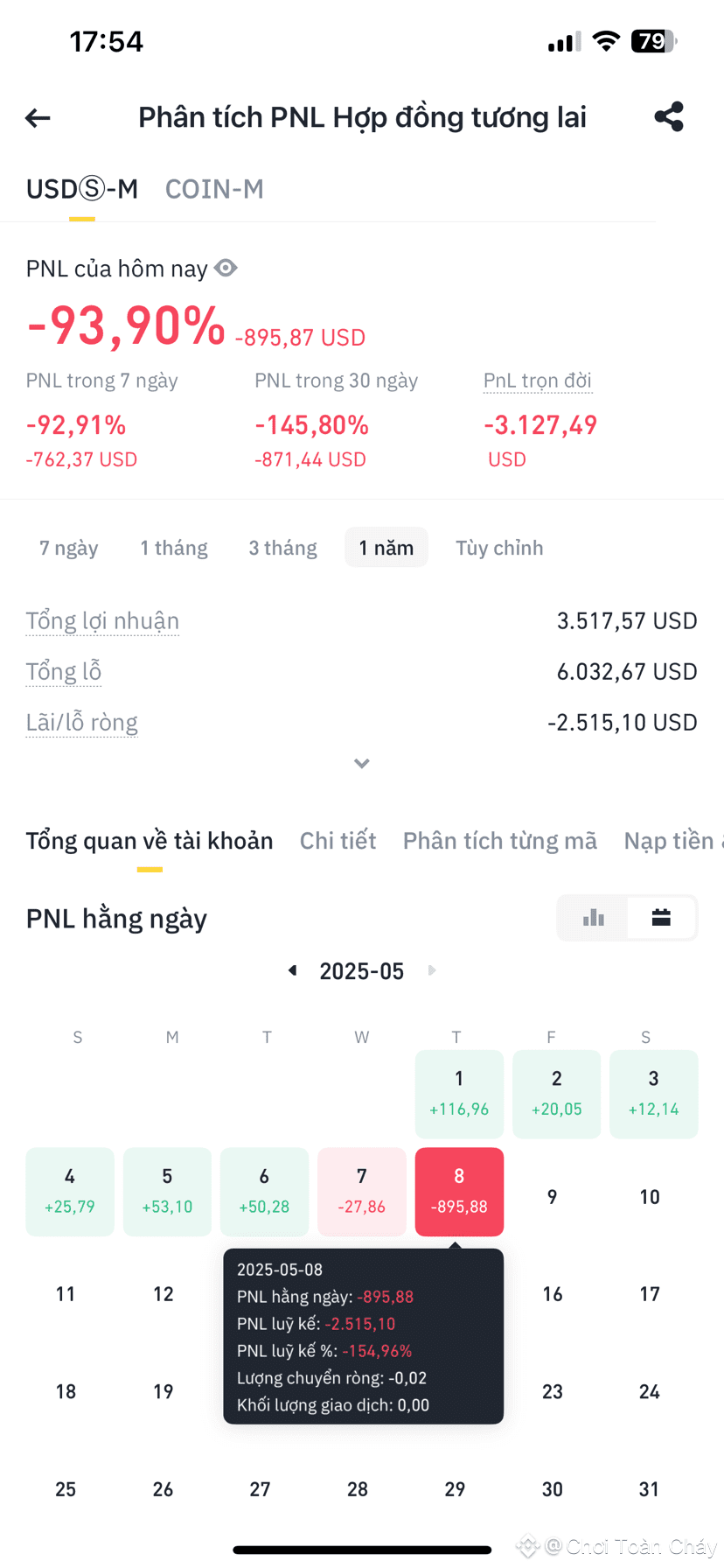Go to the previous month before 2025-05
724x1568 pixels.
[293, 970]
